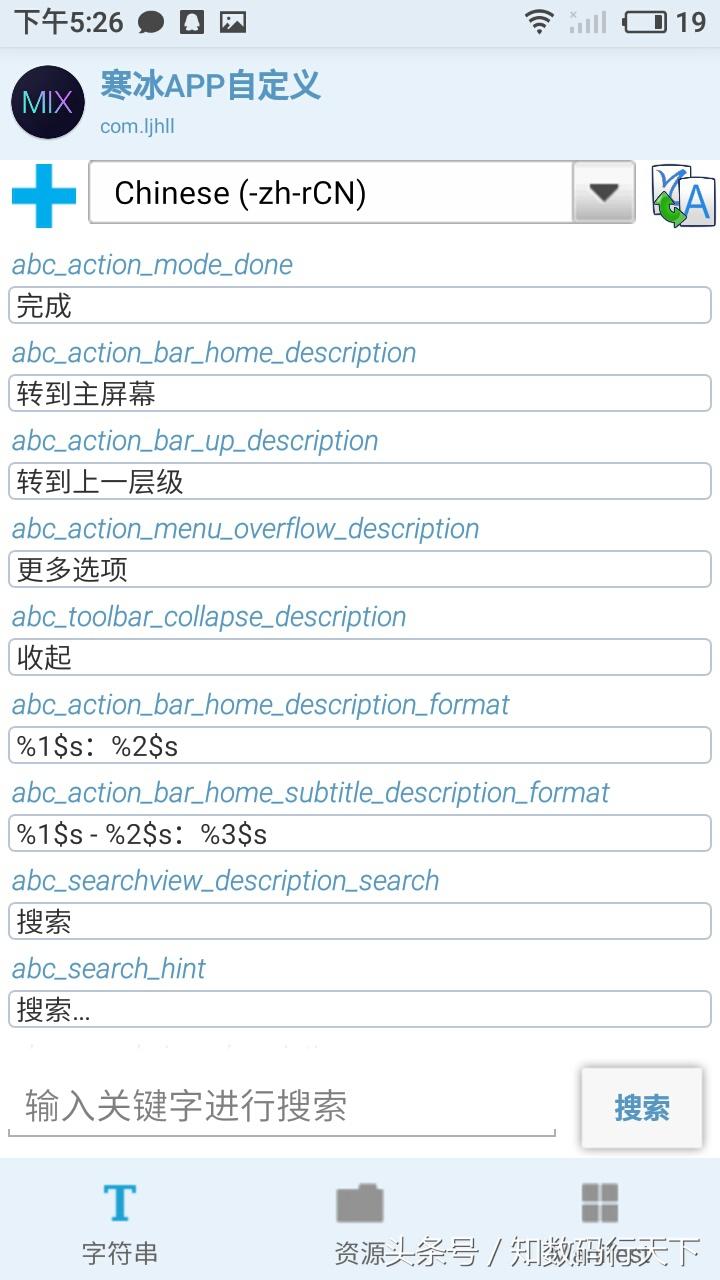Switch to the 字符串 strings tab
The height and width of the screenshot is (1280, 720).
120,1222
